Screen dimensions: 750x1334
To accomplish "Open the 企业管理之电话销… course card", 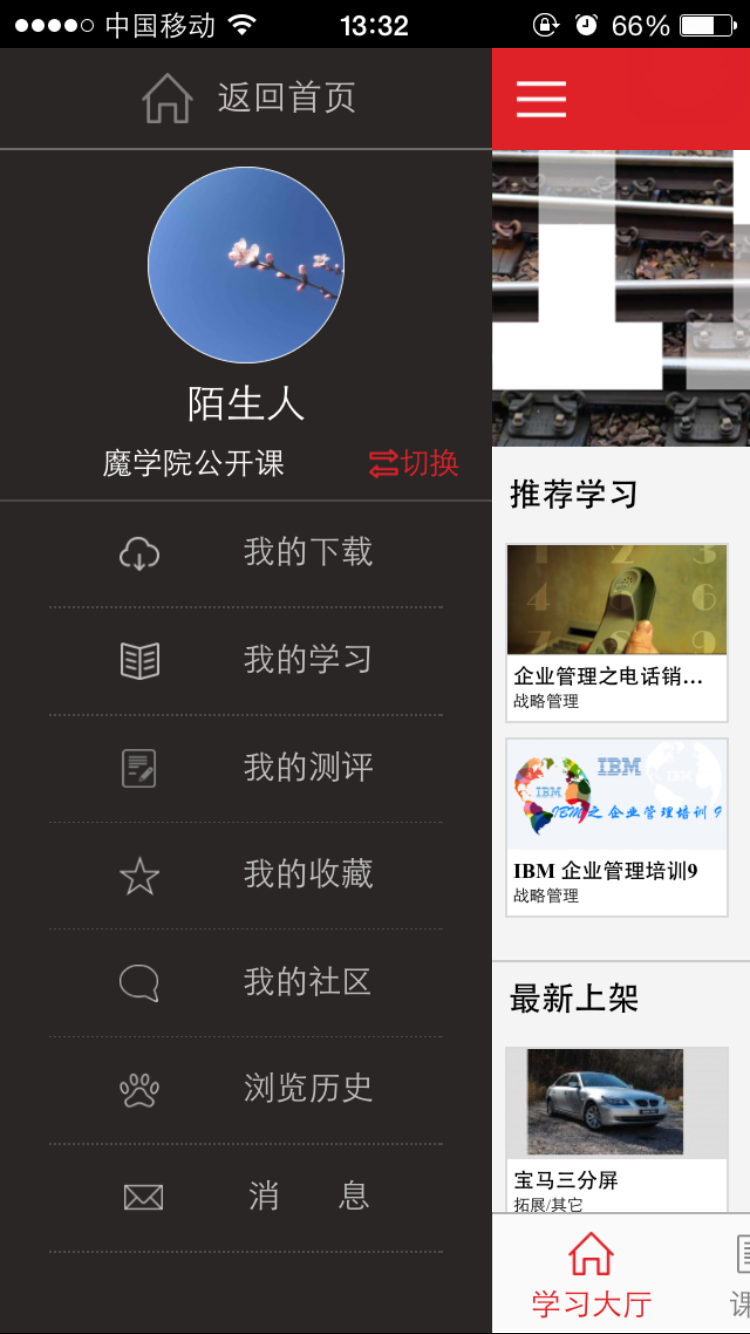I will 617,633.
